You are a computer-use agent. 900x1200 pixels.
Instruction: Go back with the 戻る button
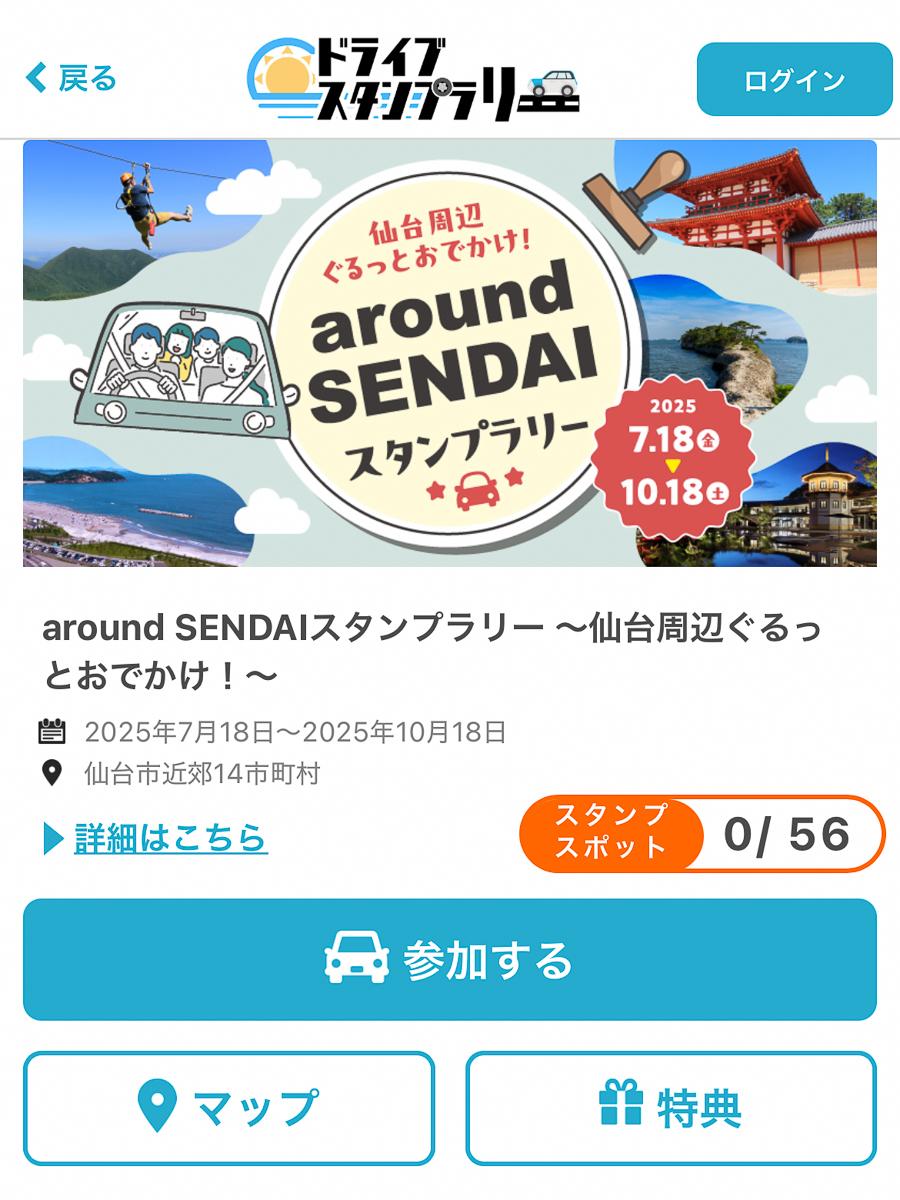point(72,79)
